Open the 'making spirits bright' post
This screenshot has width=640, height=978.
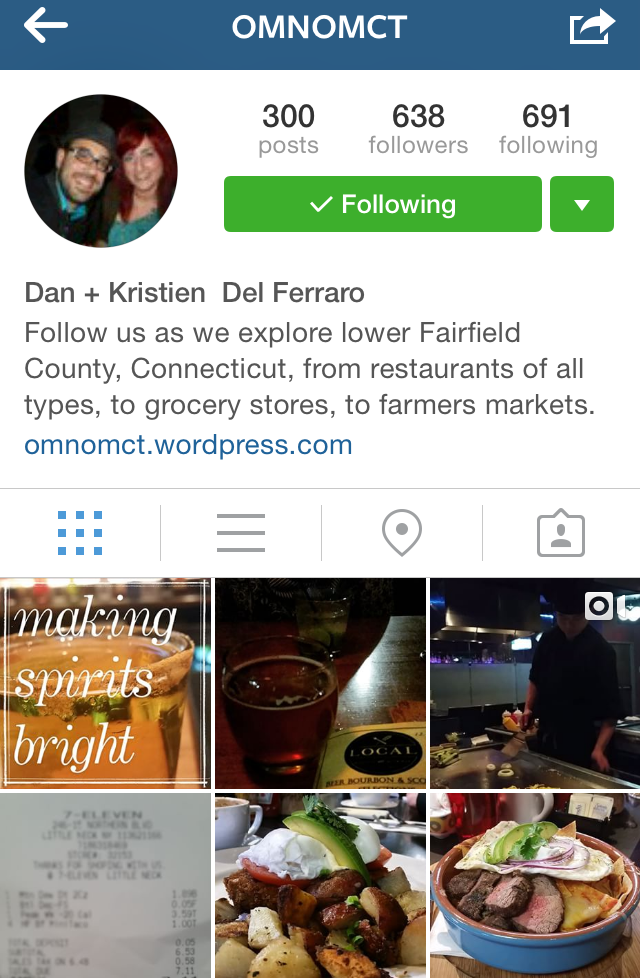click(x=105, y=682)
